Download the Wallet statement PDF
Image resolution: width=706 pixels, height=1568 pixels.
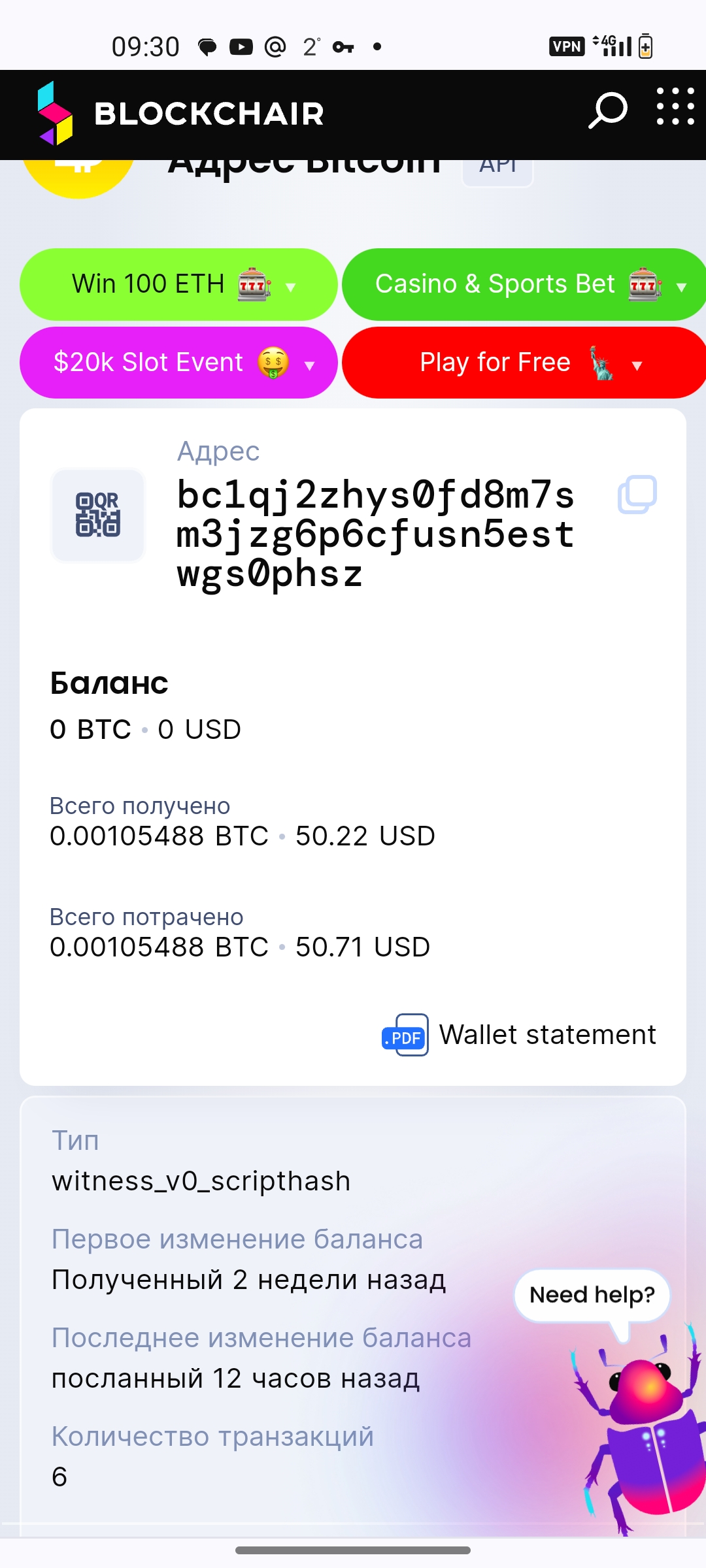(x=519, y=1035)
